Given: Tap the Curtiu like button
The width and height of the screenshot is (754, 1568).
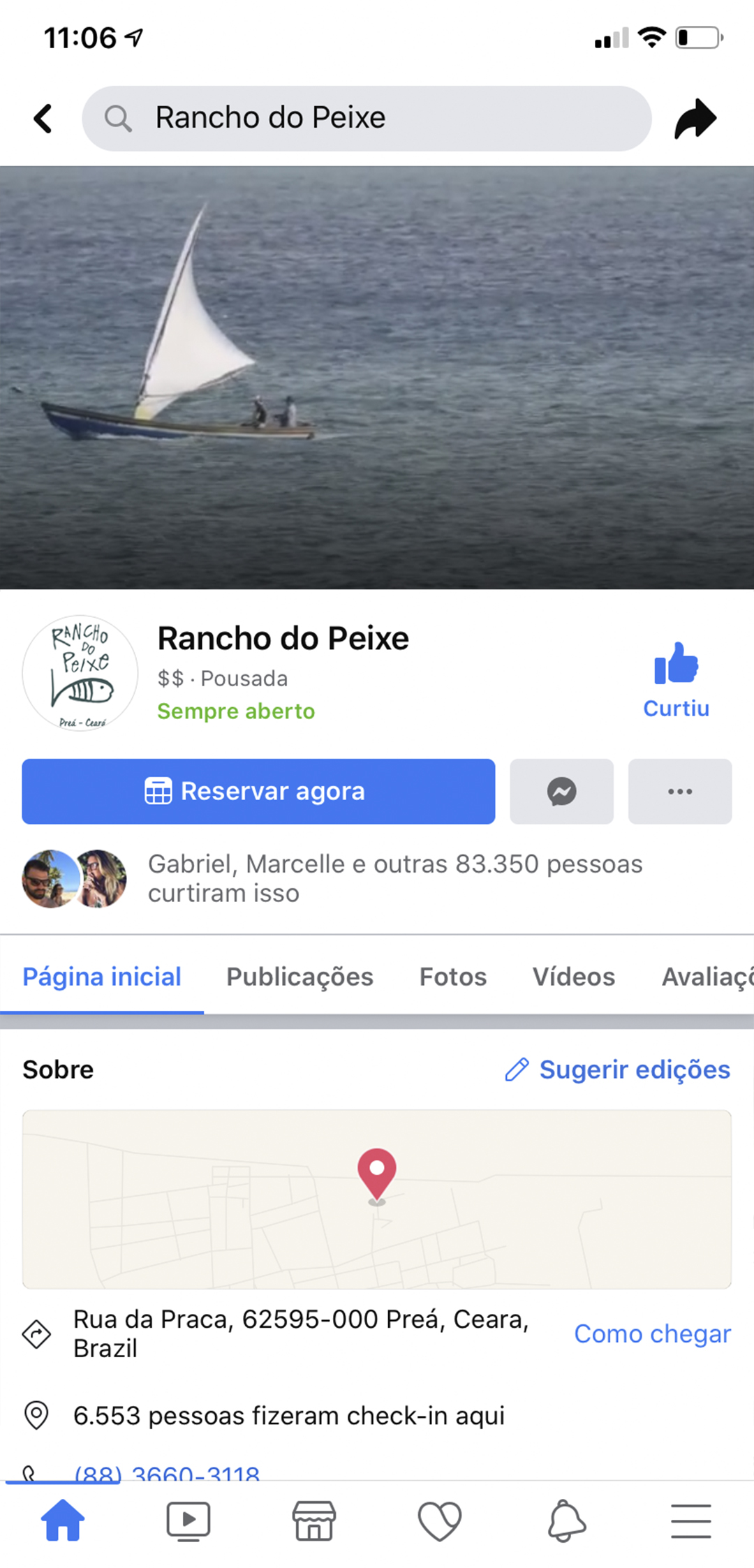Looking at the screenshot, I should [x=676, y=679].
